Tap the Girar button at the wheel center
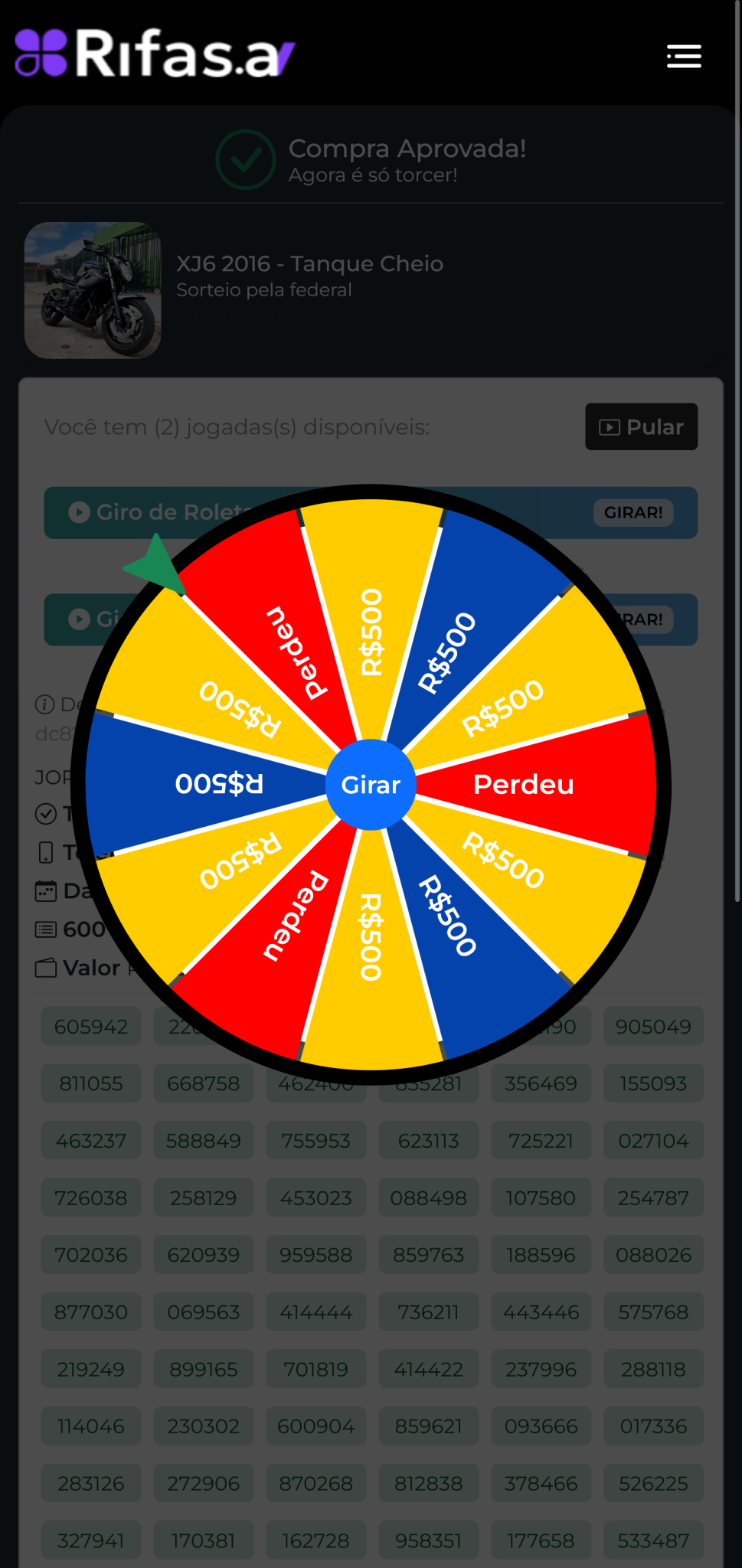 tap(371, 785)
